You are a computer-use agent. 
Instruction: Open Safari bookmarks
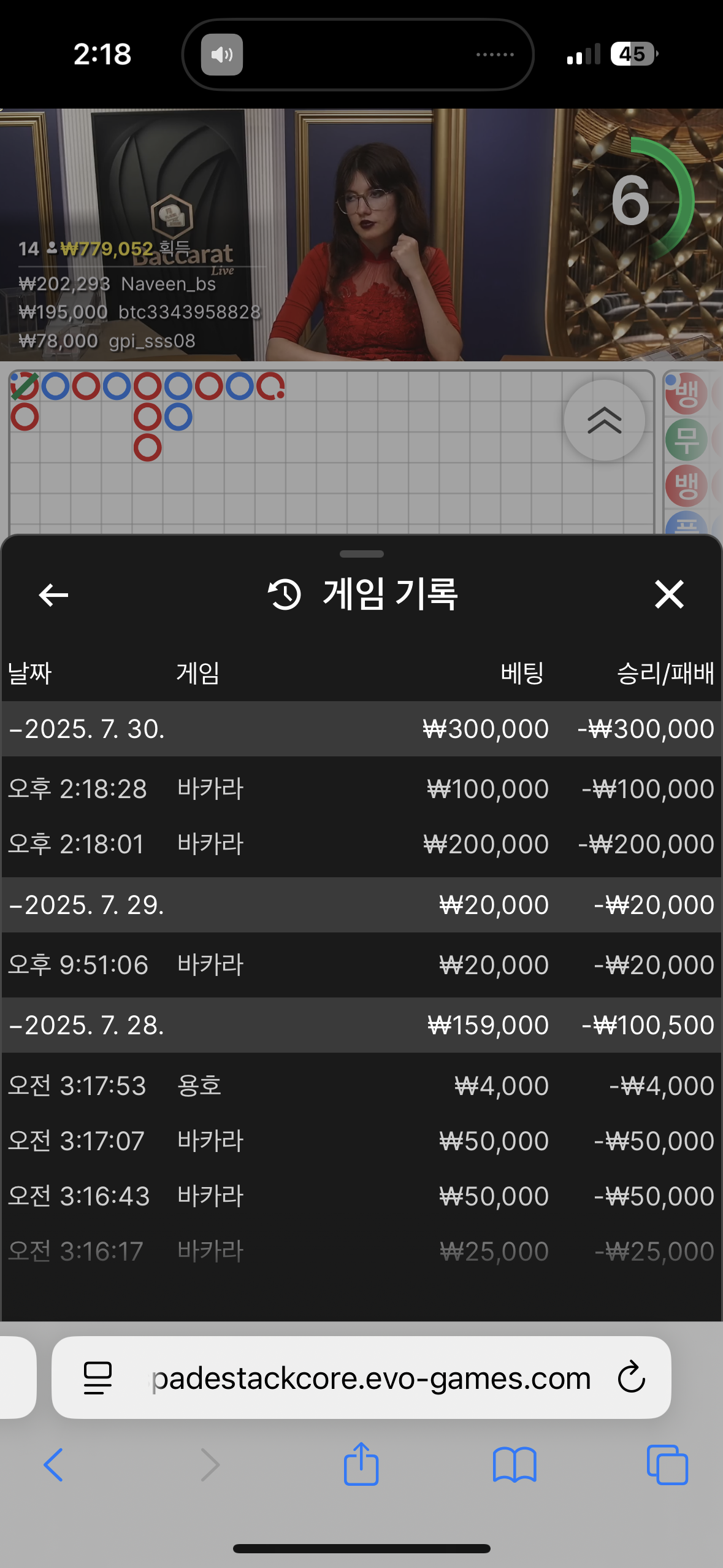click(514, 1464)
